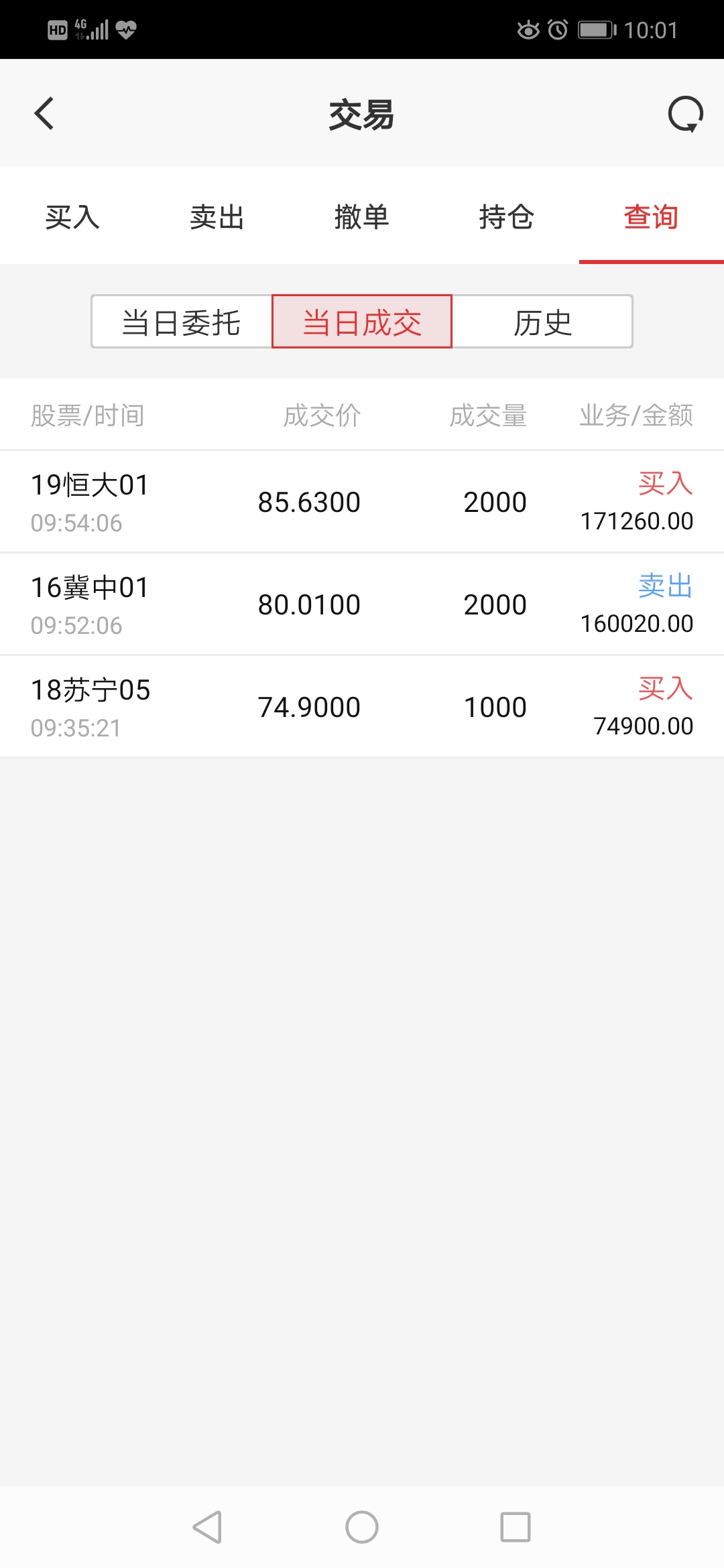The image size is (724, 1568).
Task: Switch to the 买入 tab
Action: [72, 217]
